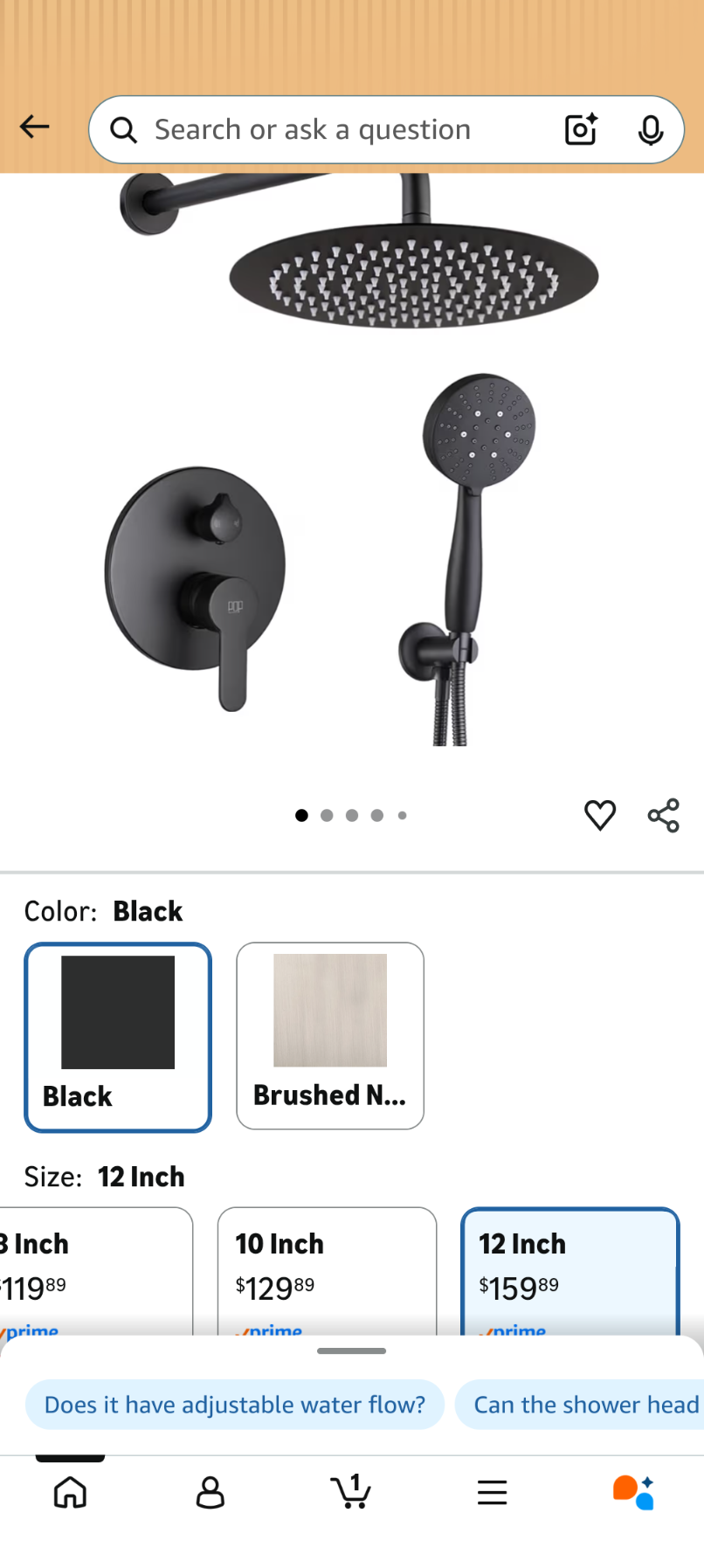The height and width of the screenshot is (1568, 704).
Task: Open camera lens search icon
Action: pyautogui.click(x=581, y=130)
